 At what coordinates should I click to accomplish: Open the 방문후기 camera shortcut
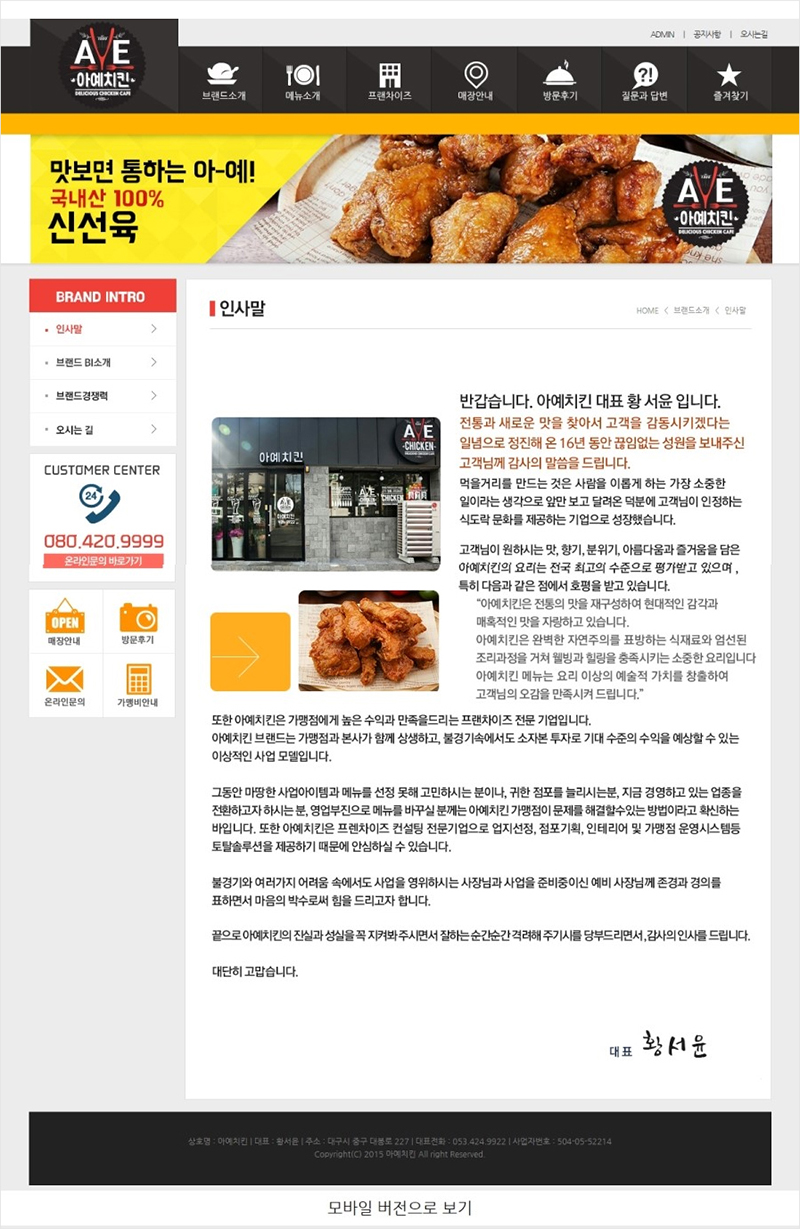[138, 622]
